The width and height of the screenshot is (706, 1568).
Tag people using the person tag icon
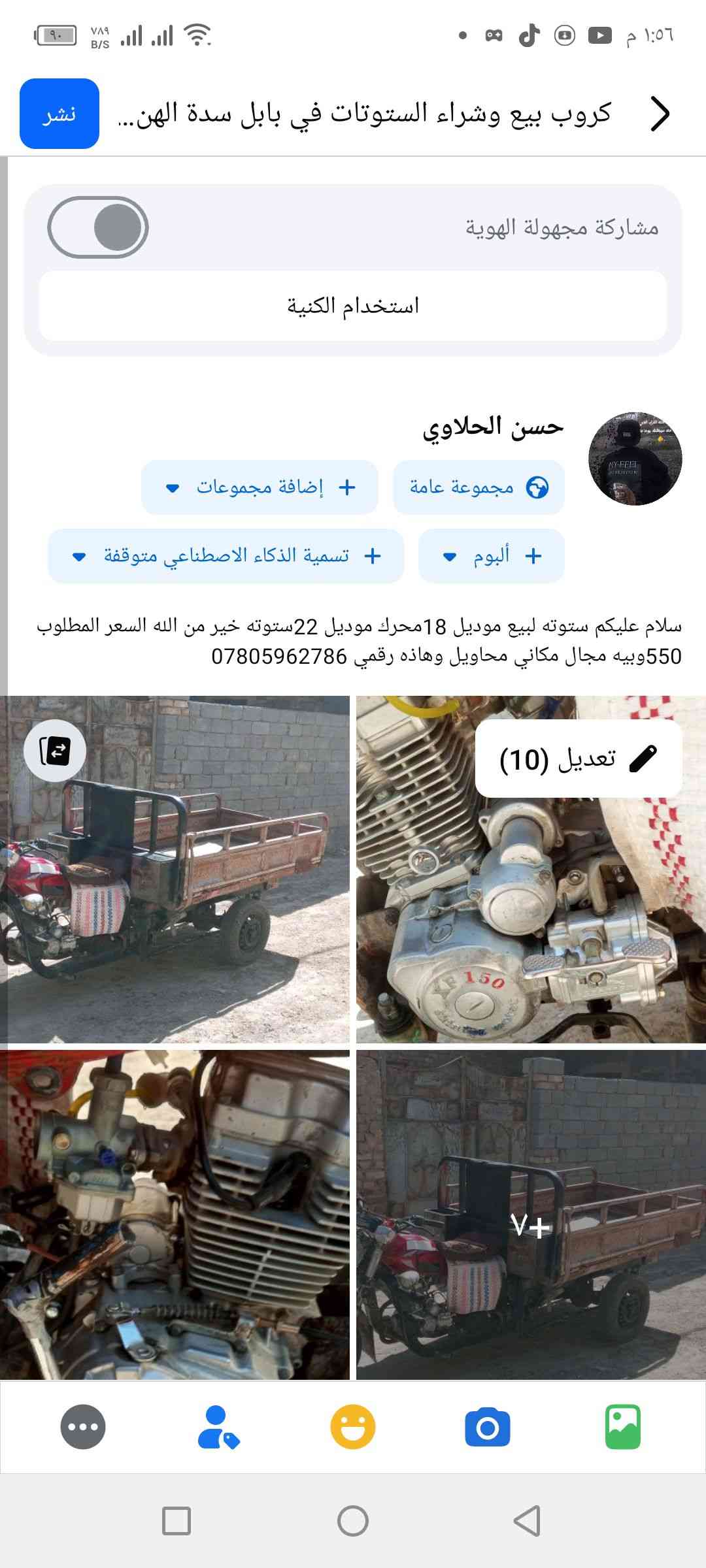coord(218,1428)
